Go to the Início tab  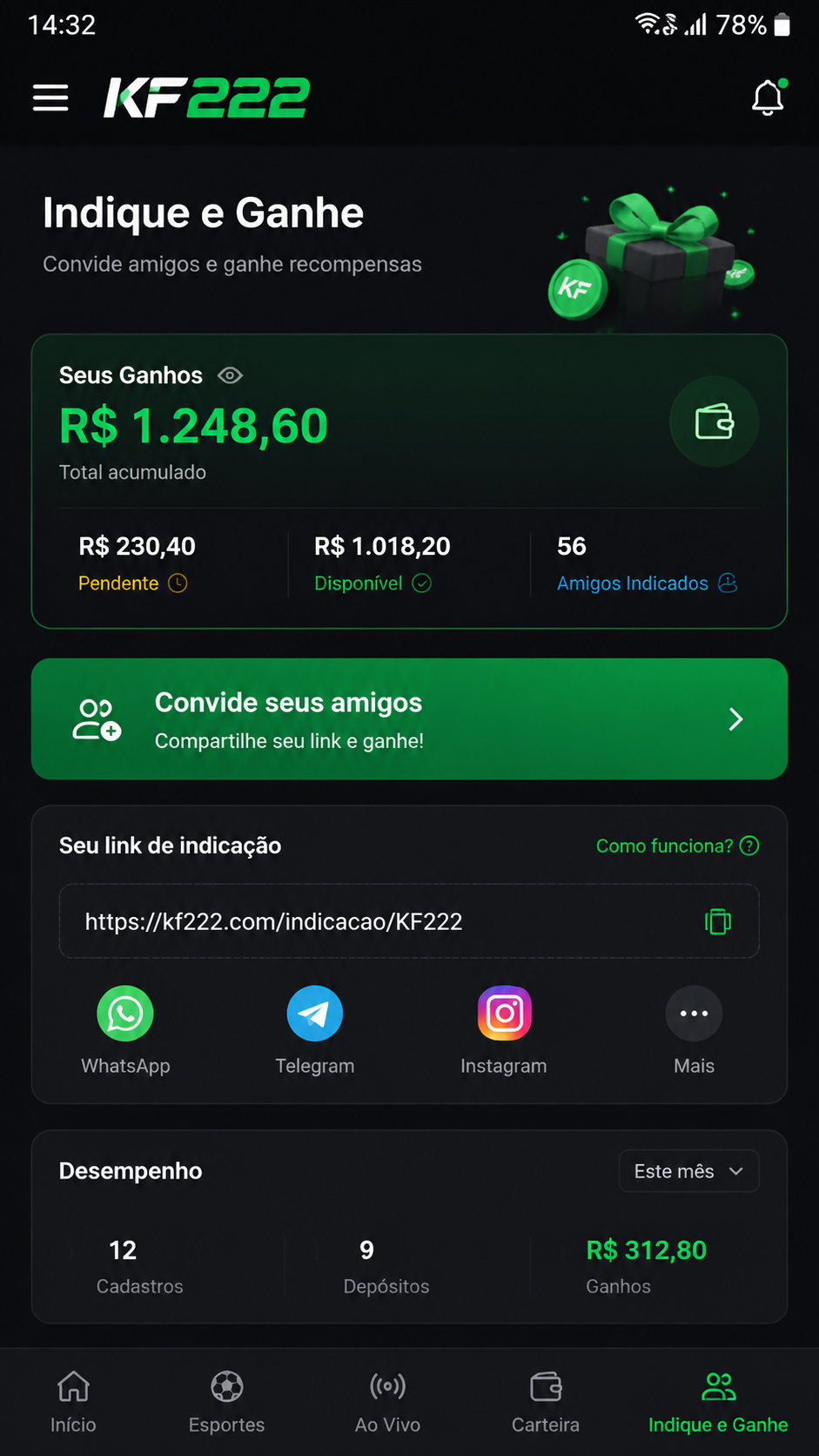tap(73, 1402)
